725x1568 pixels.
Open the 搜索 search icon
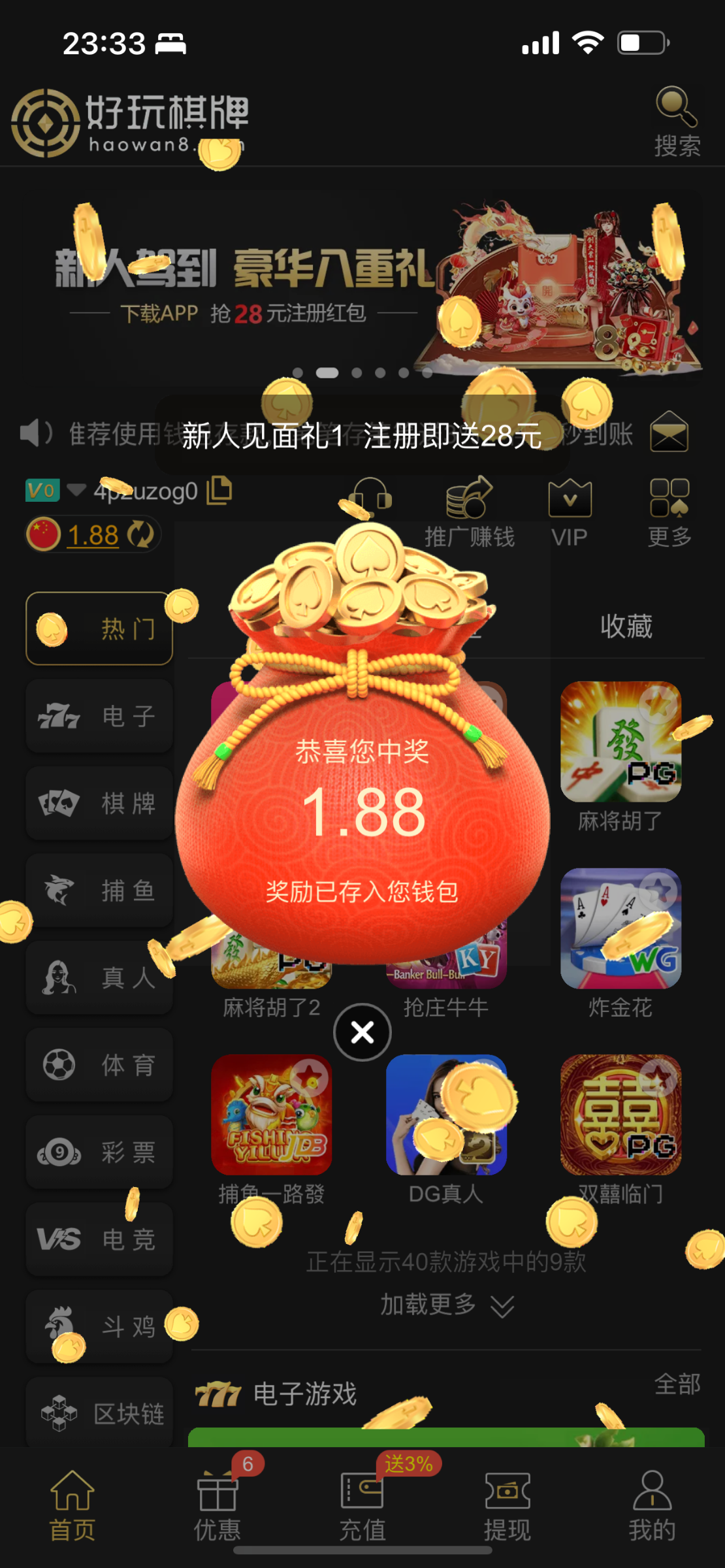point(677,122)
